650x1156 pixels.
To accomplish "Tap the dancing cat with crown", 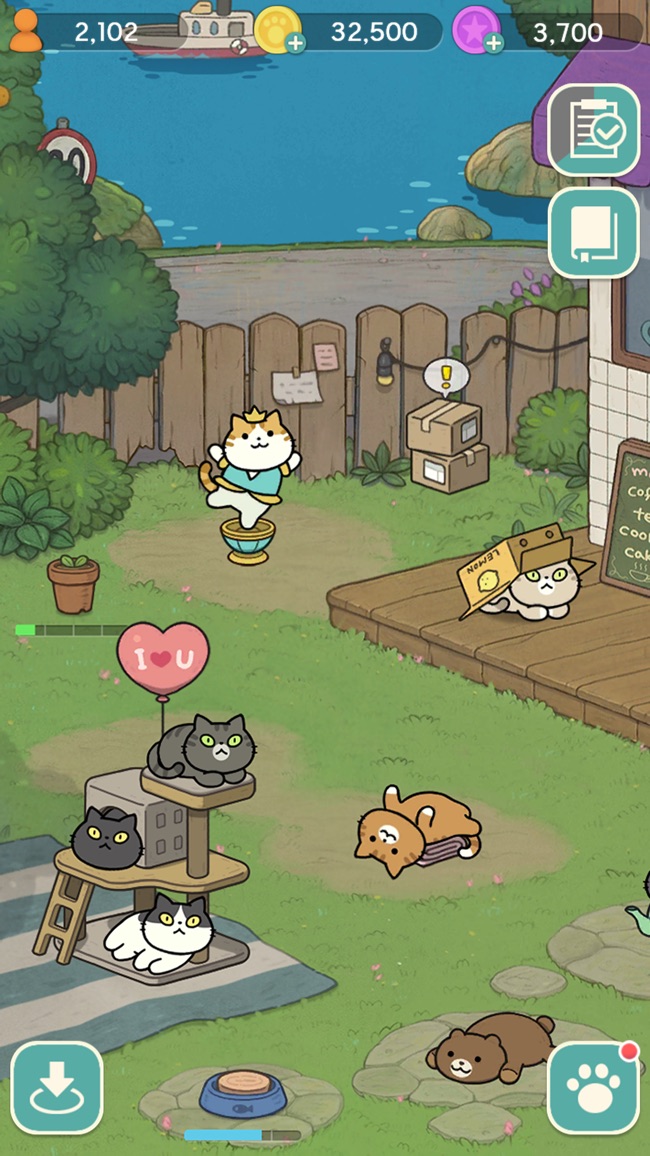I will pos(248,470).
